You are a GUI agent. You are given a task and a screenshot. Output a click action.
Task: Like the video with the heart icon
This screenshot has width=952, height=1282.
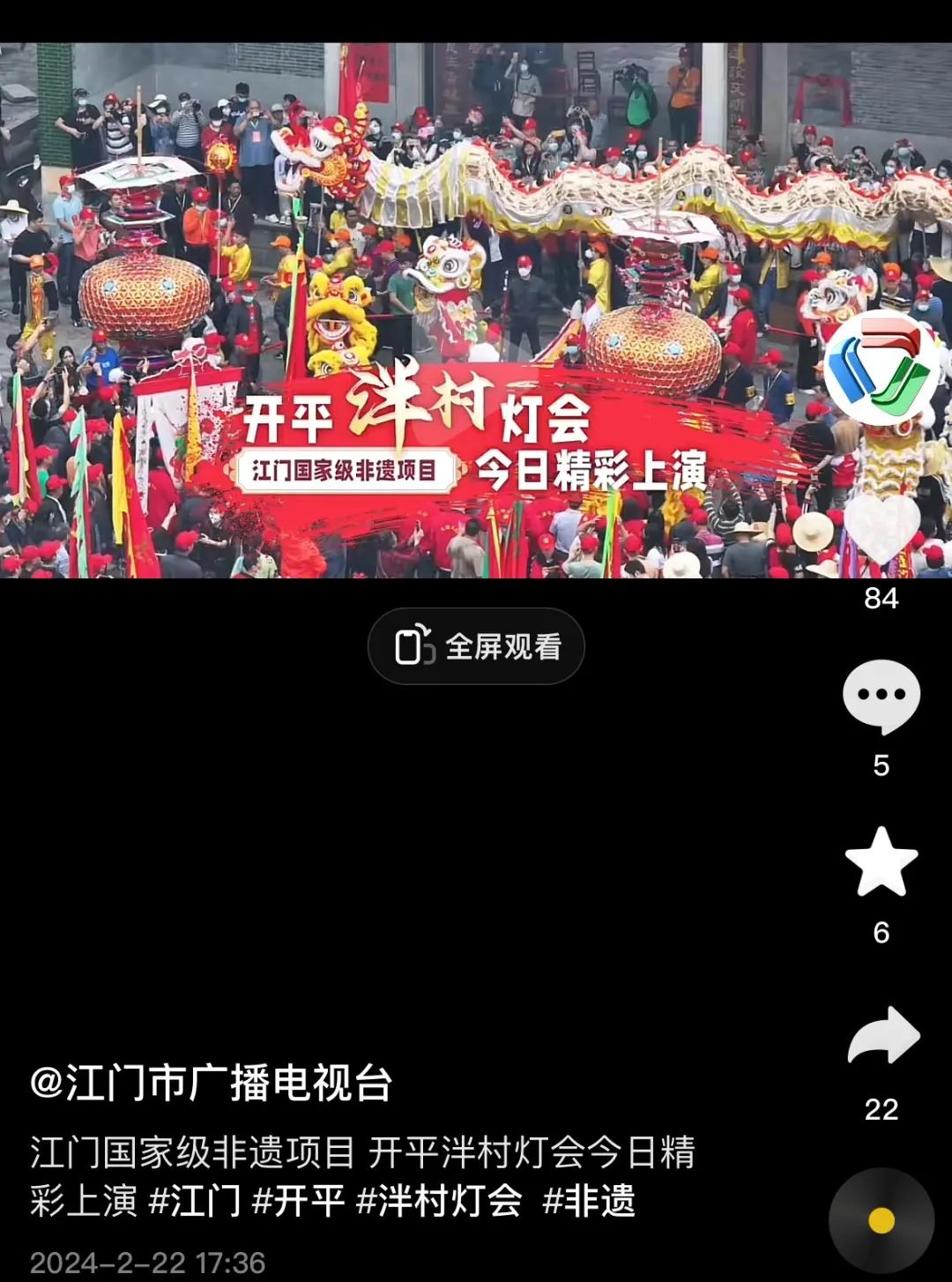[881, 529]
